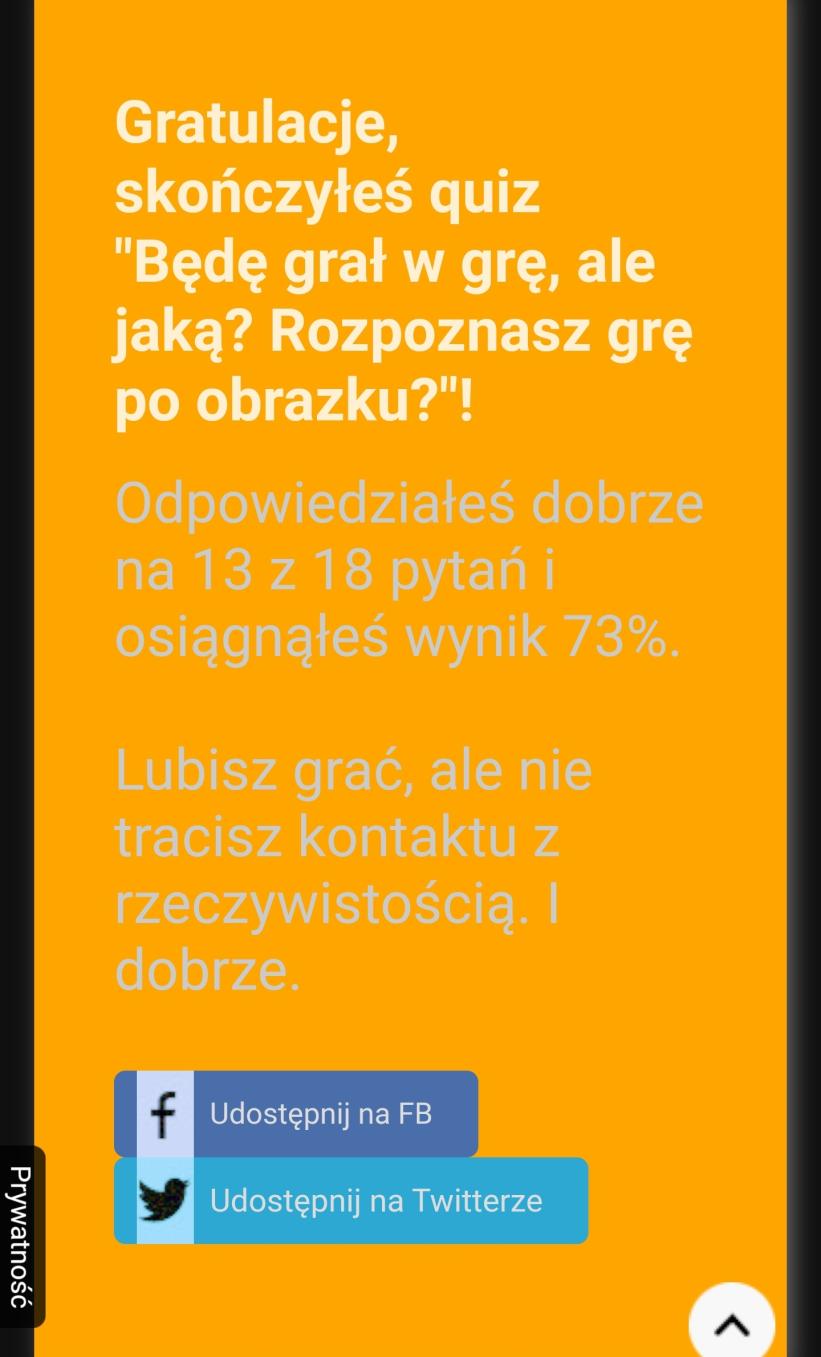821x1357 pixels.
Task: Click the quiz title heading text
Action: click(x=400, y=260)
